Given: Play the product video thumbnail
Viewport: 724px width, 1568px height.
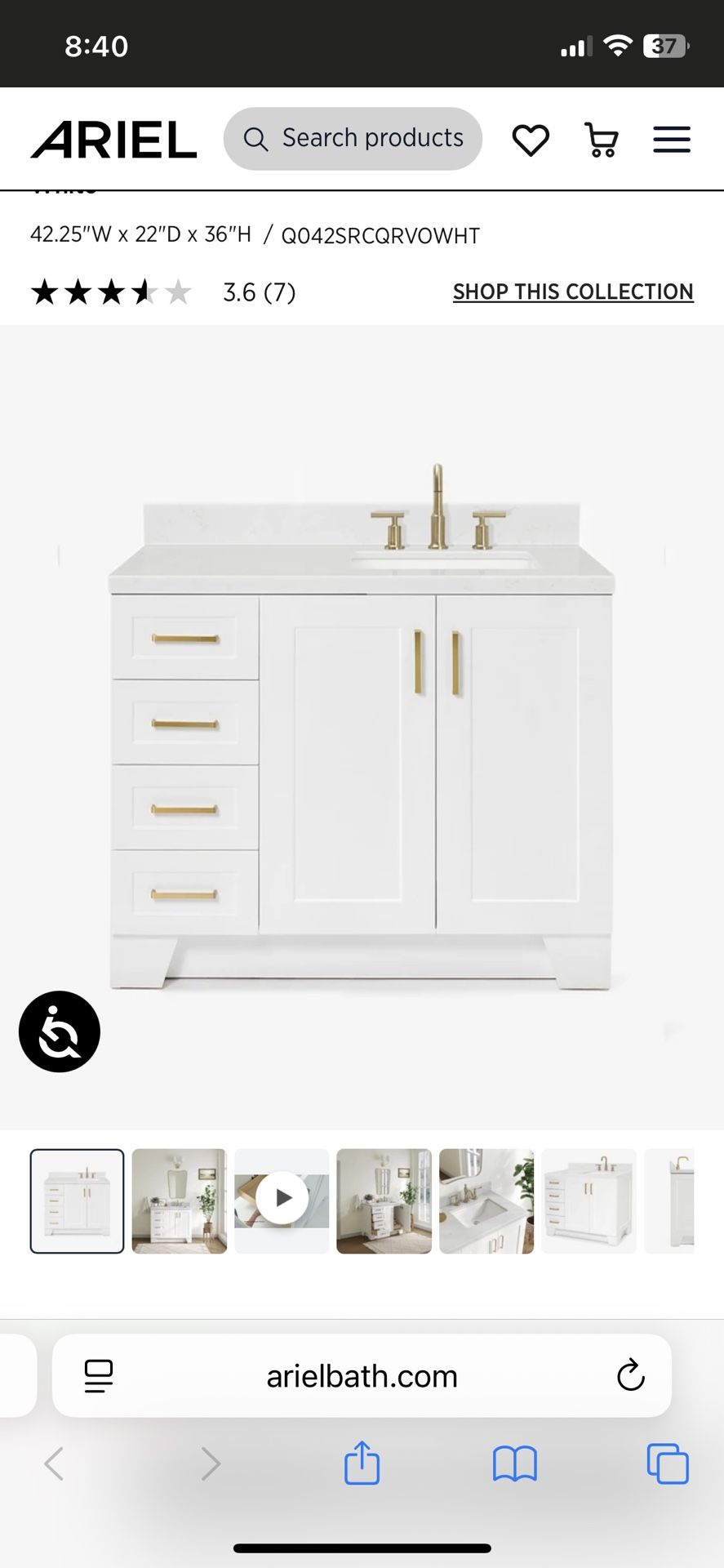Looking at the screenshot, I should coord(282,1198).
